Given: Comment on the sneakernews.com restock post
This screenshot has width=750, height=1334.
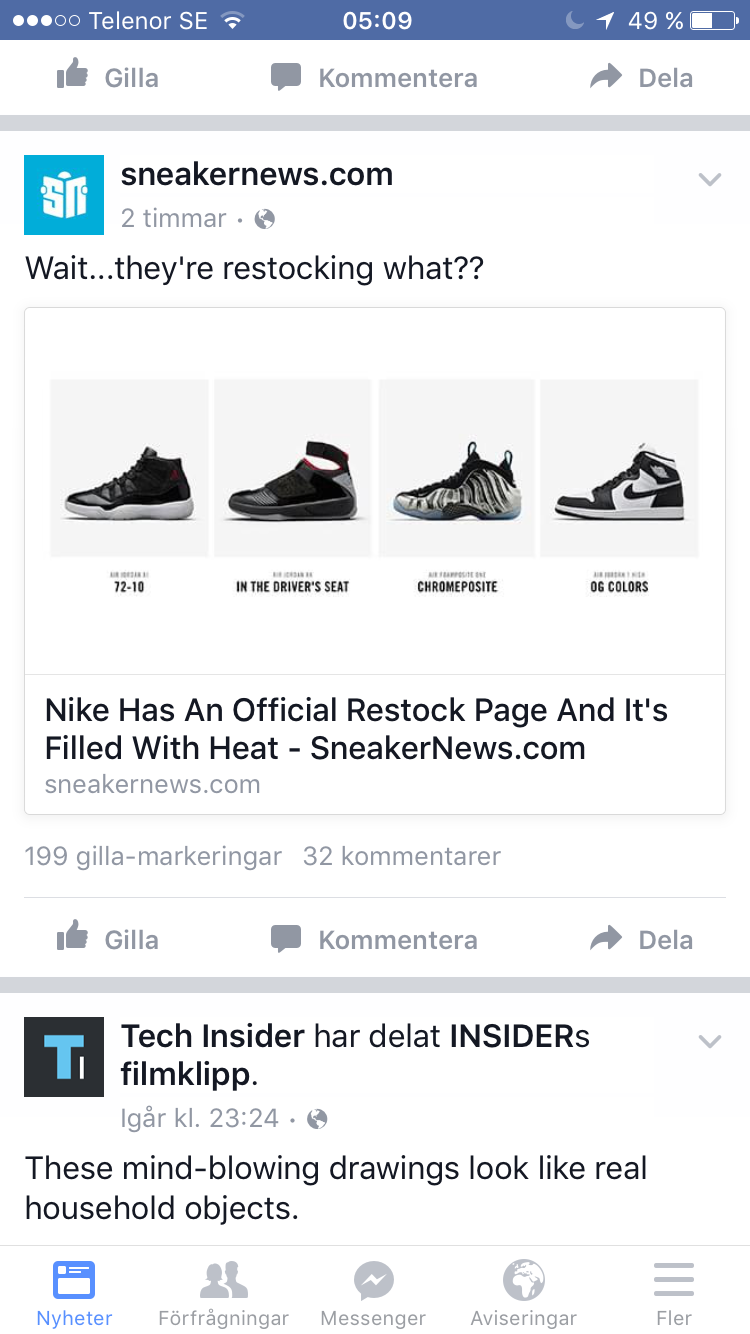Looking at the screenshot, I should tap(374, 939).
